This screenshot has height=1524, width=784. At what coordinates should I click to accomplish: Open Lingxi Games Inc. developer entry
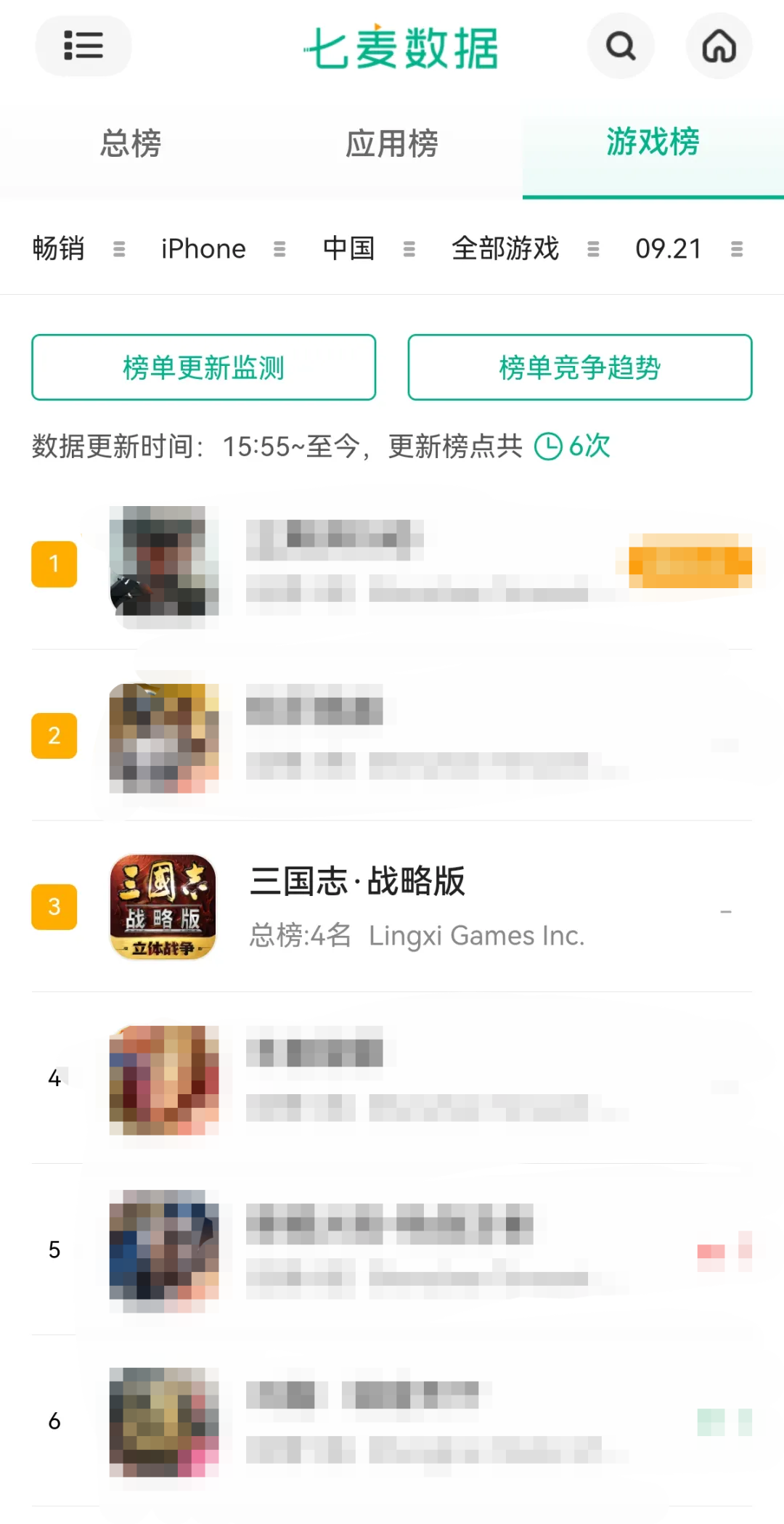coord(476,936)
